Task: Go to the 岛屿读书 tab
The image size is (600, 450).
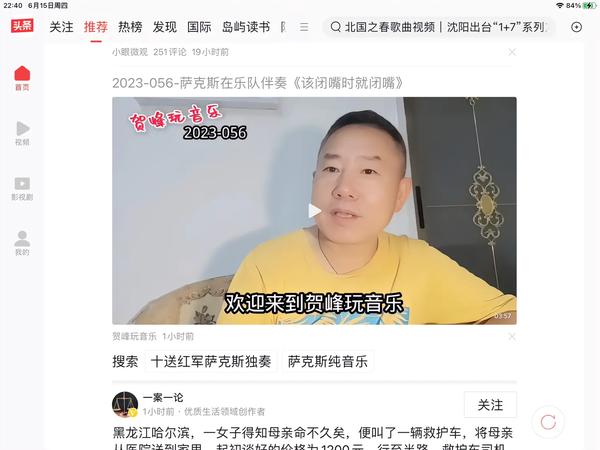Action: (246, 27)
